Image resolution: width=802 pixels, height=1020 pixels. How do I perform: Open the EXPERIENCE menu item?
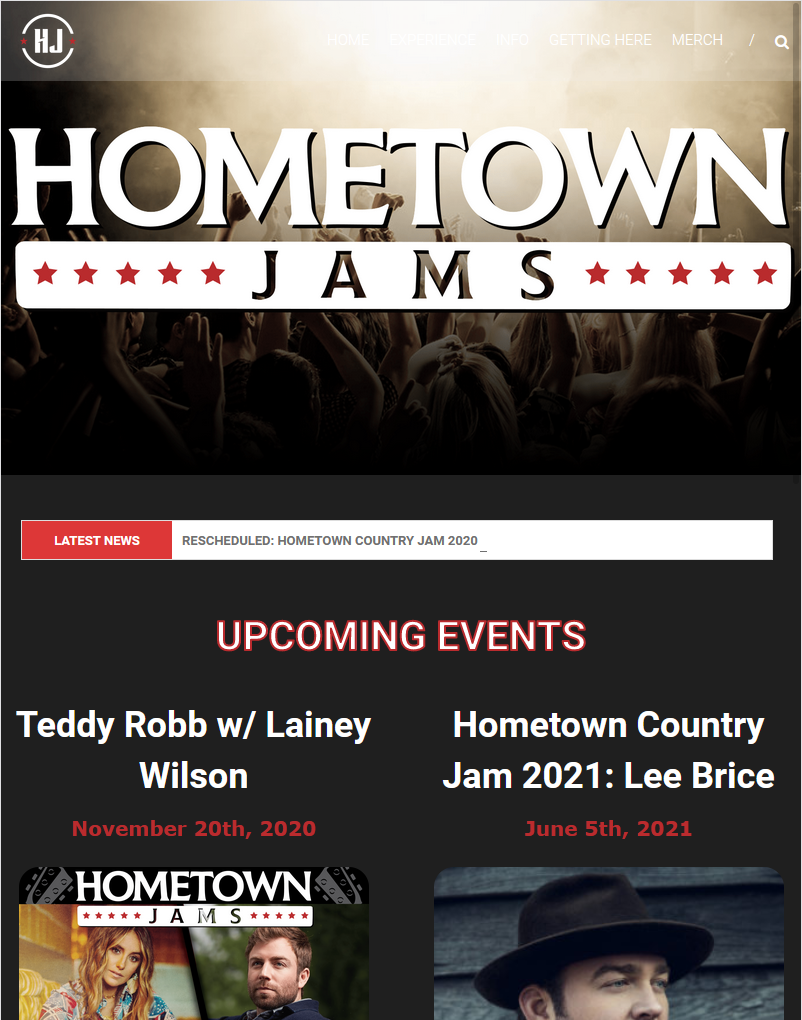click(432, 40)
